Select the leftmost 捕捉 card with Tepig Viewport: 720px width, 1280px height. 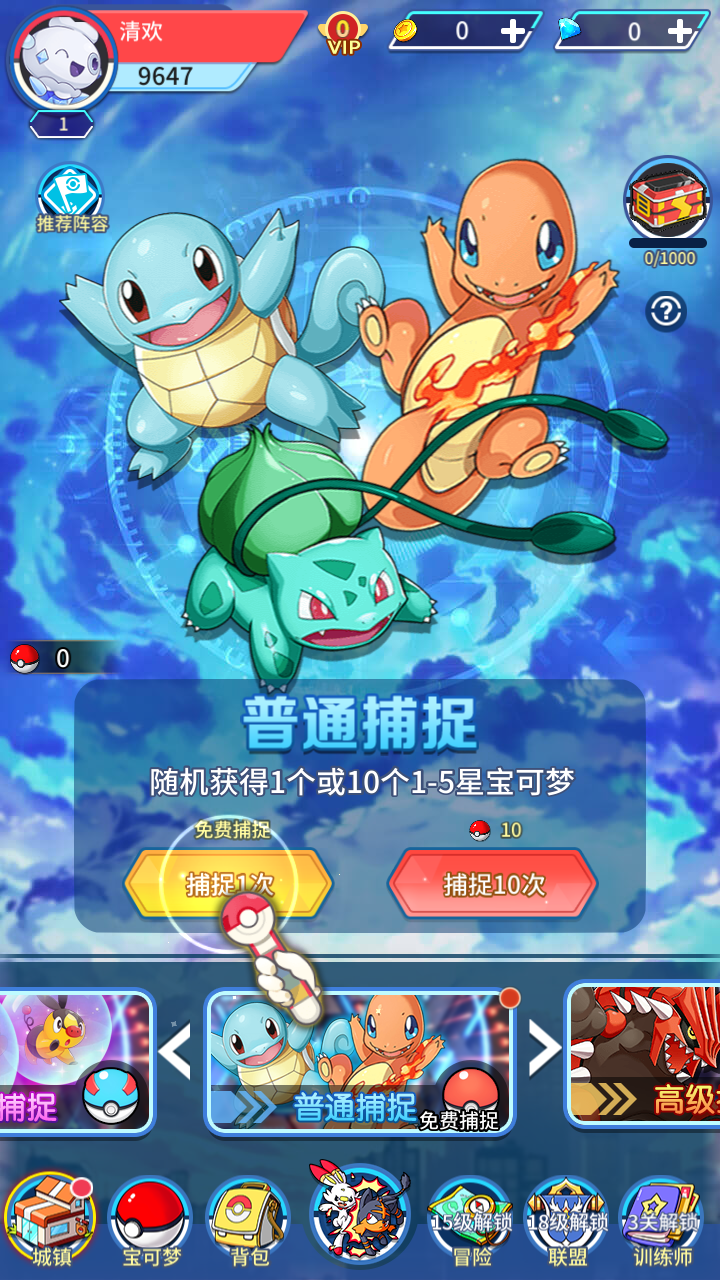(77, 1061)
